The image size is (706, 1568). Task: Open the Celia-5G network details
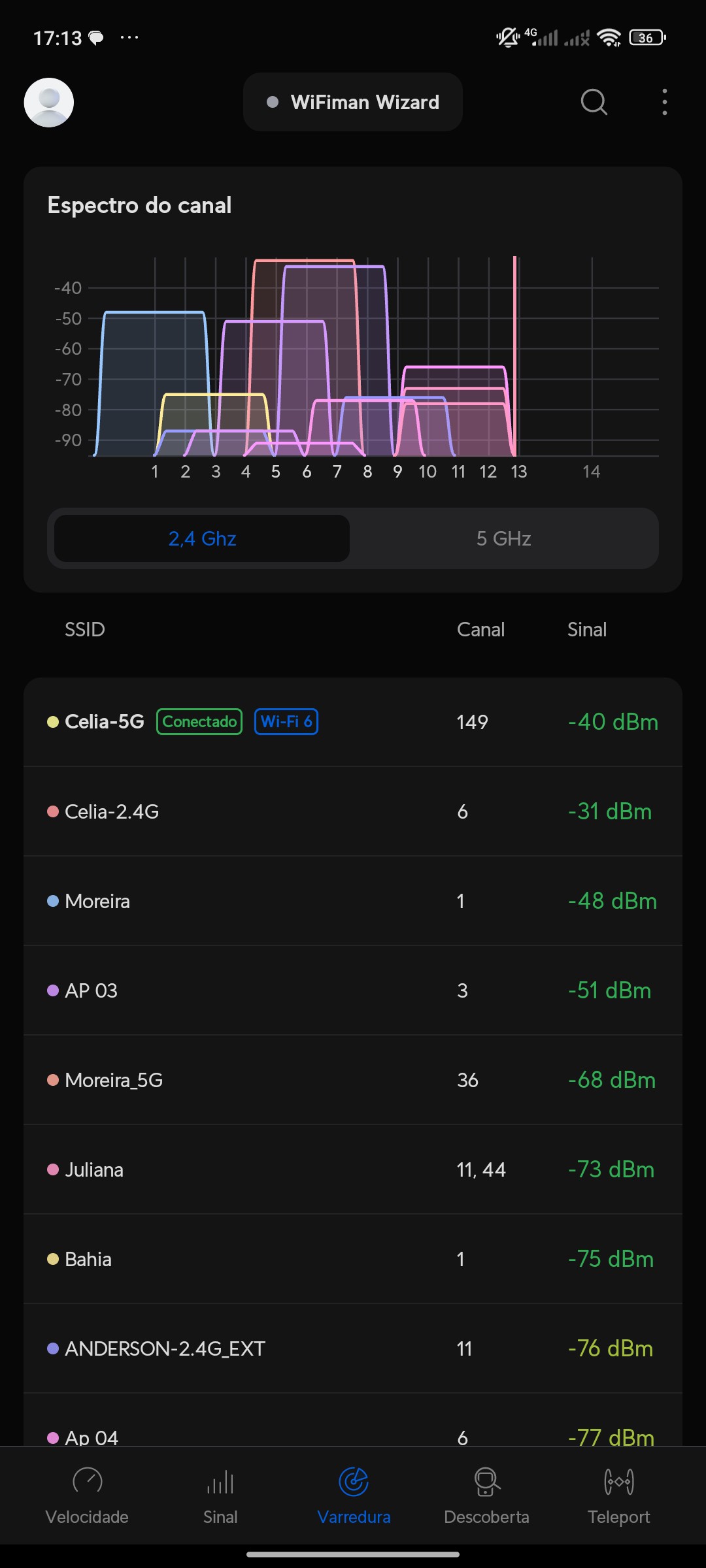pos(353,722)
